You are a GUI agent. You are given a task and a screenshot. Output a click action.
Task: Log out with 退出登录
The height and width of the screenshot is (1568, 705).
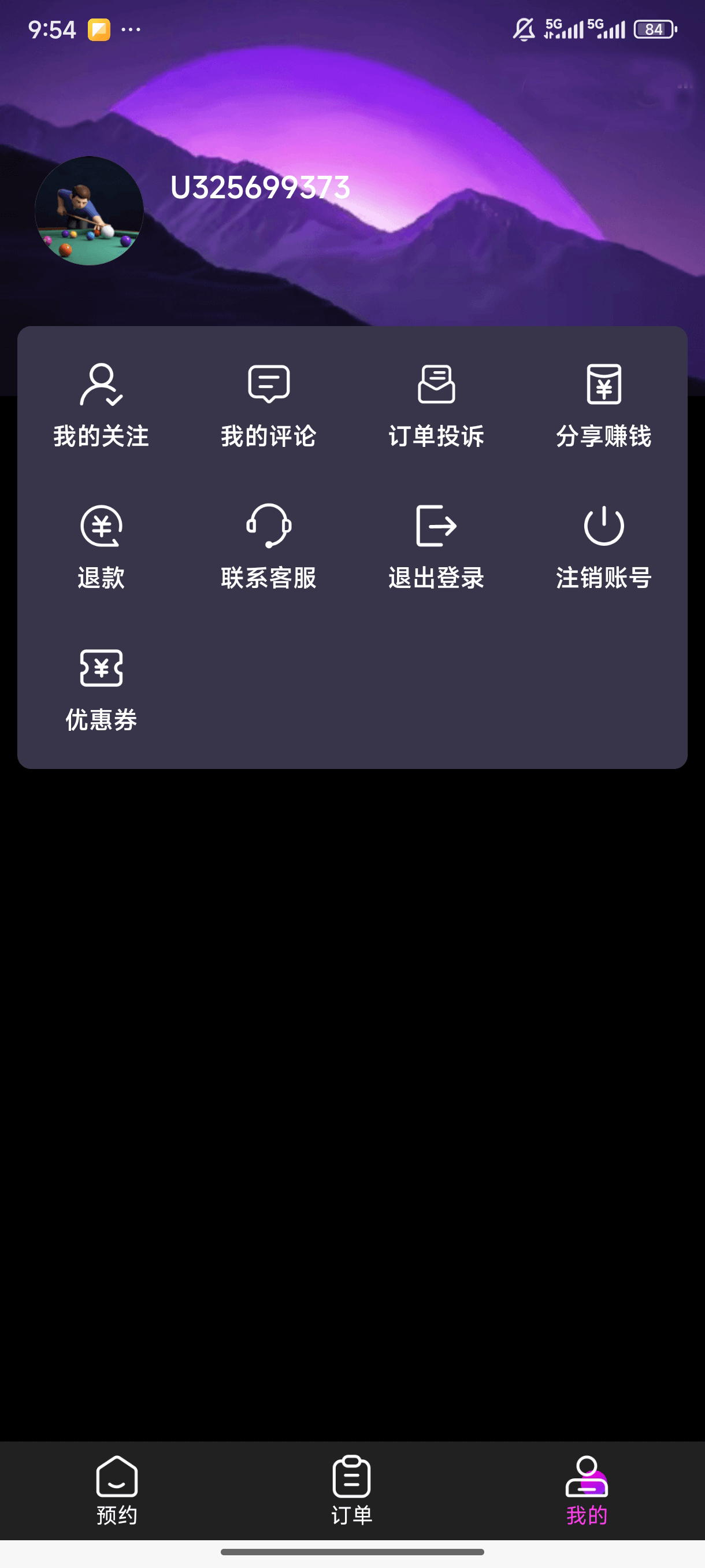436,546
